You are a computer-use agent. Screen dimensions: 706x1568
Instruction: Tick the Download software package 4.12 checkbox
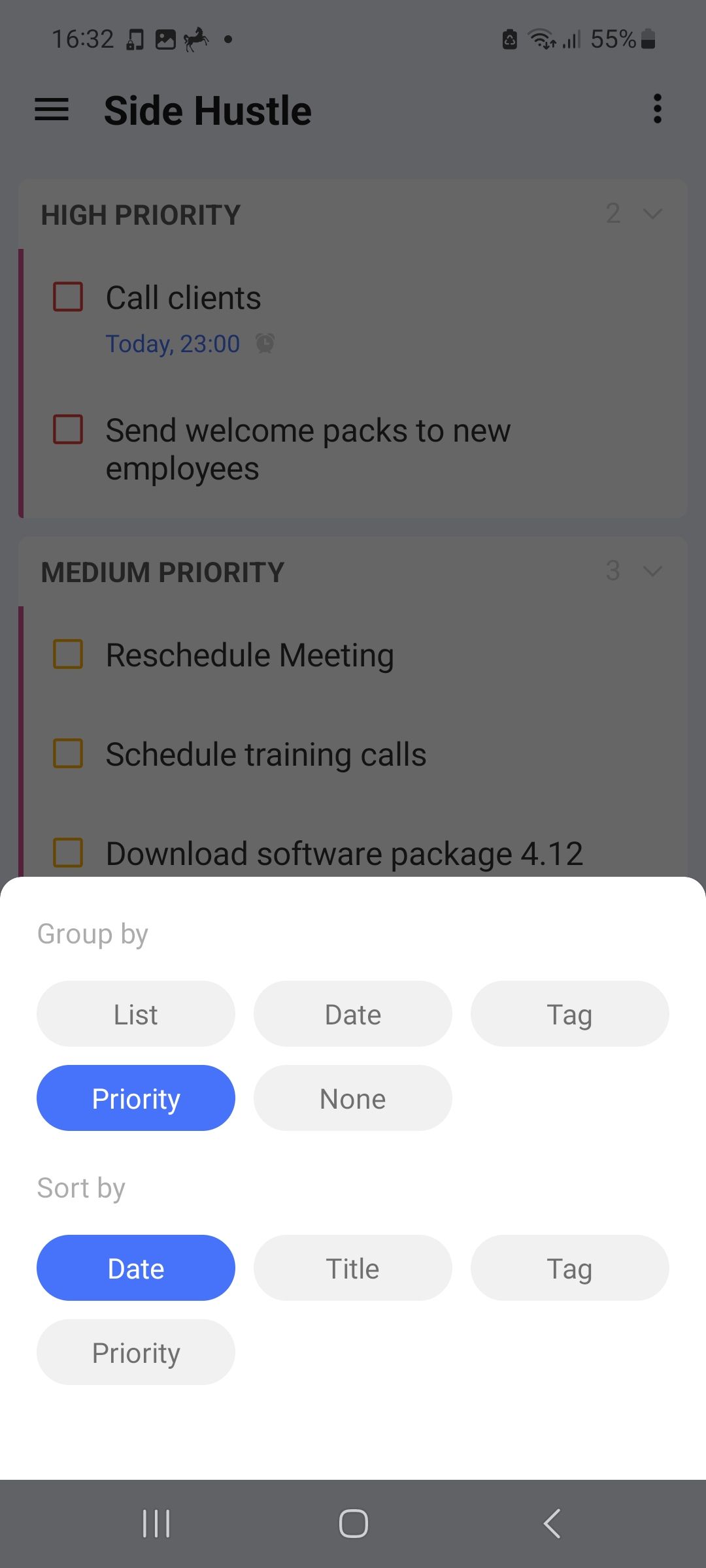pyautogui.click(x=68, y=853)
